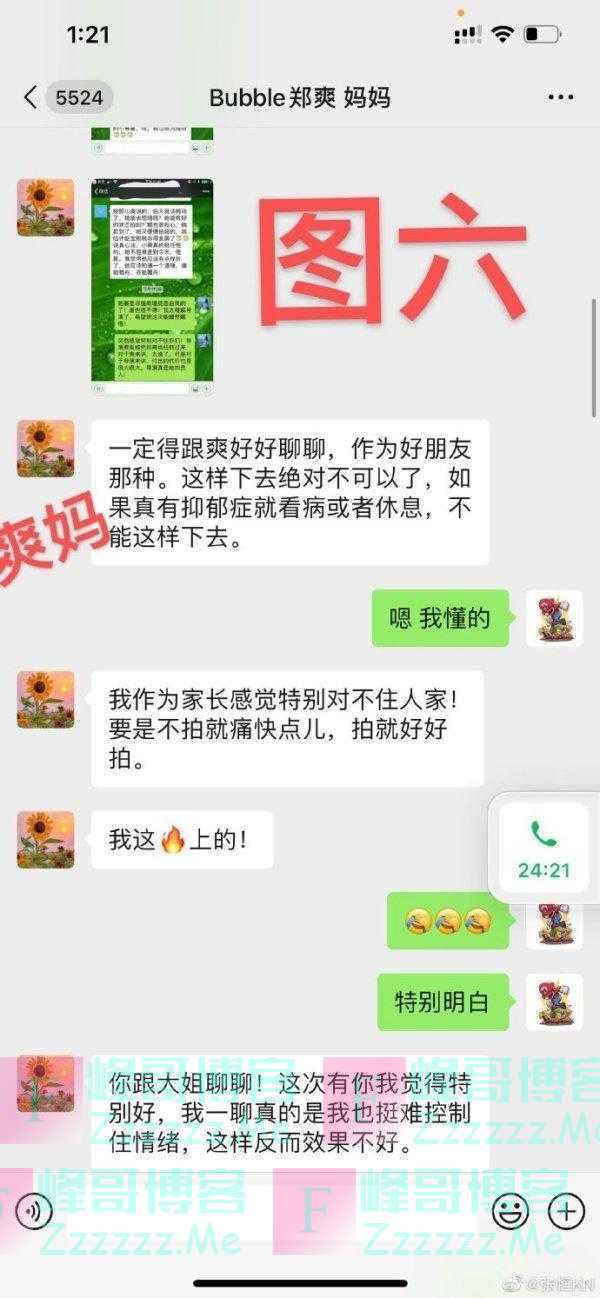Return to the ongoing 24:21 call
Screen dimensions: 600x1298
[x=543, y=848]
